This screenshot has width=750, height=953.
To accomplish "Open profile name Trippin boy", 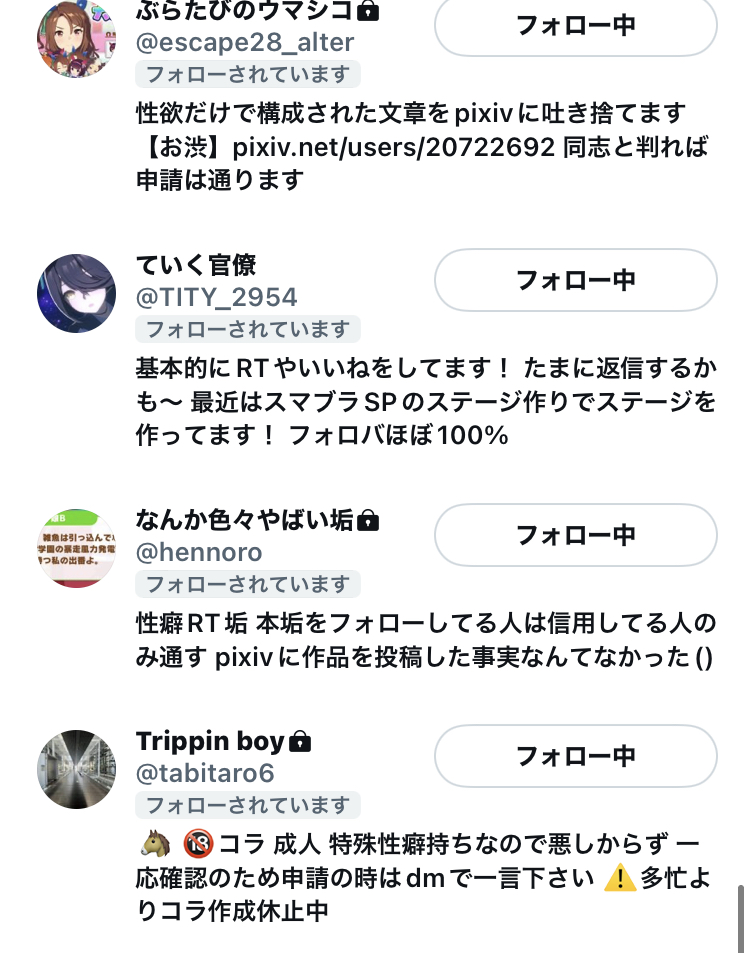I will [x=211, y=742].
